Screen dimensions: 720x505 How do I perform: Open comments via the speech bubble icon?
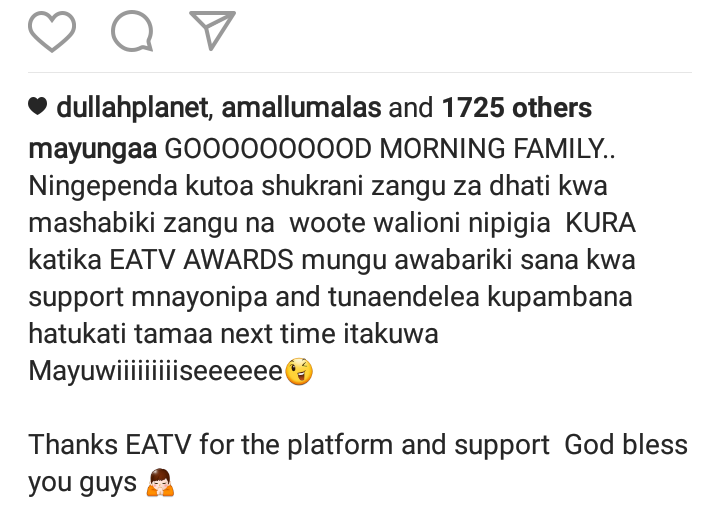[131, 32]
